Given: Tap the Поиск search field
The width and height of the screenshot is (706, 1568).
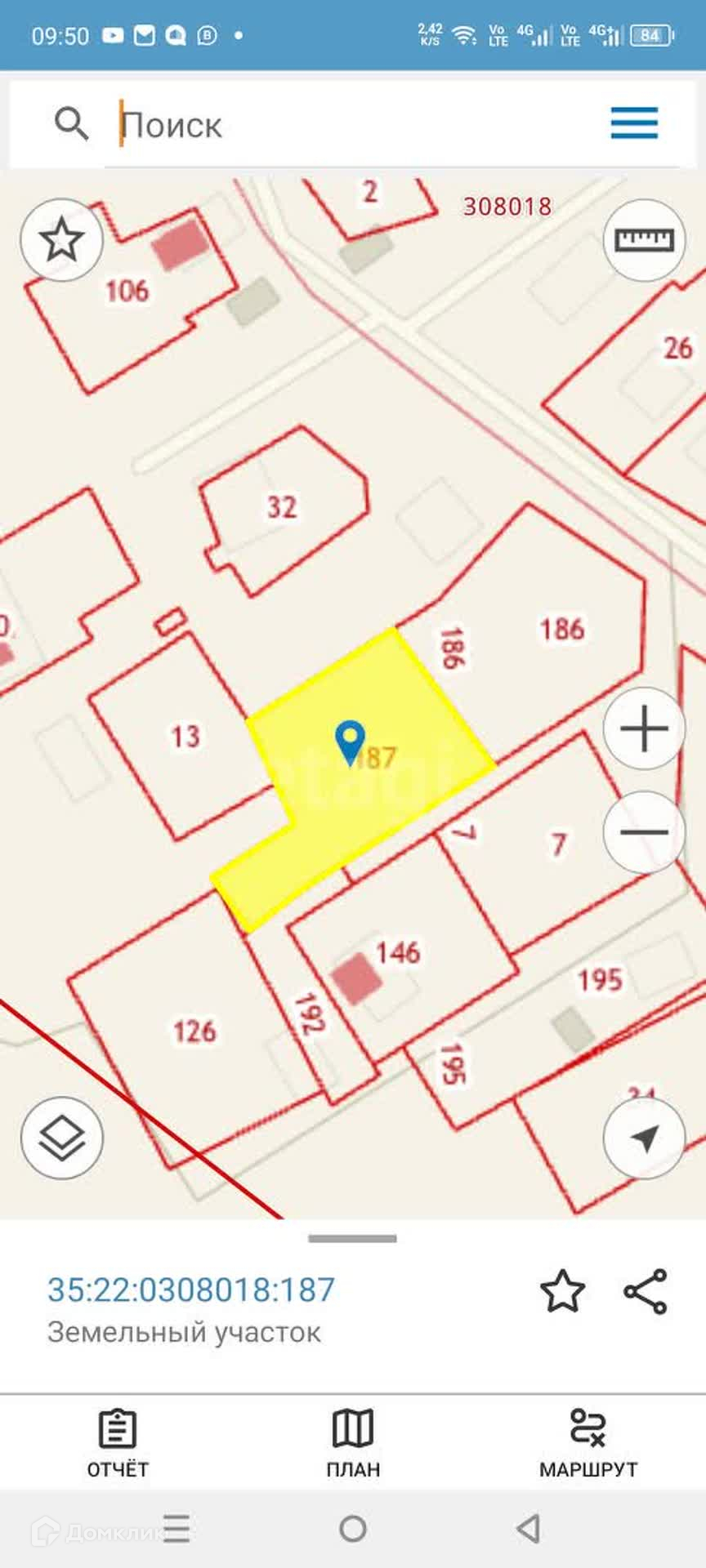Looking at the screenshot, I should [x=351, y=125].
